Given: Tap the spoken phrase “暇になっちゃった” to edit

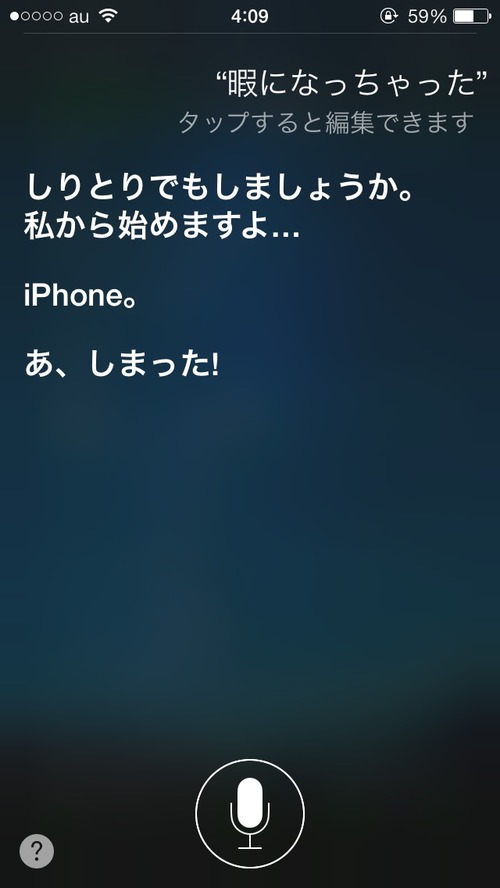Looking at the screenshot, I should (x=352, y=86).
